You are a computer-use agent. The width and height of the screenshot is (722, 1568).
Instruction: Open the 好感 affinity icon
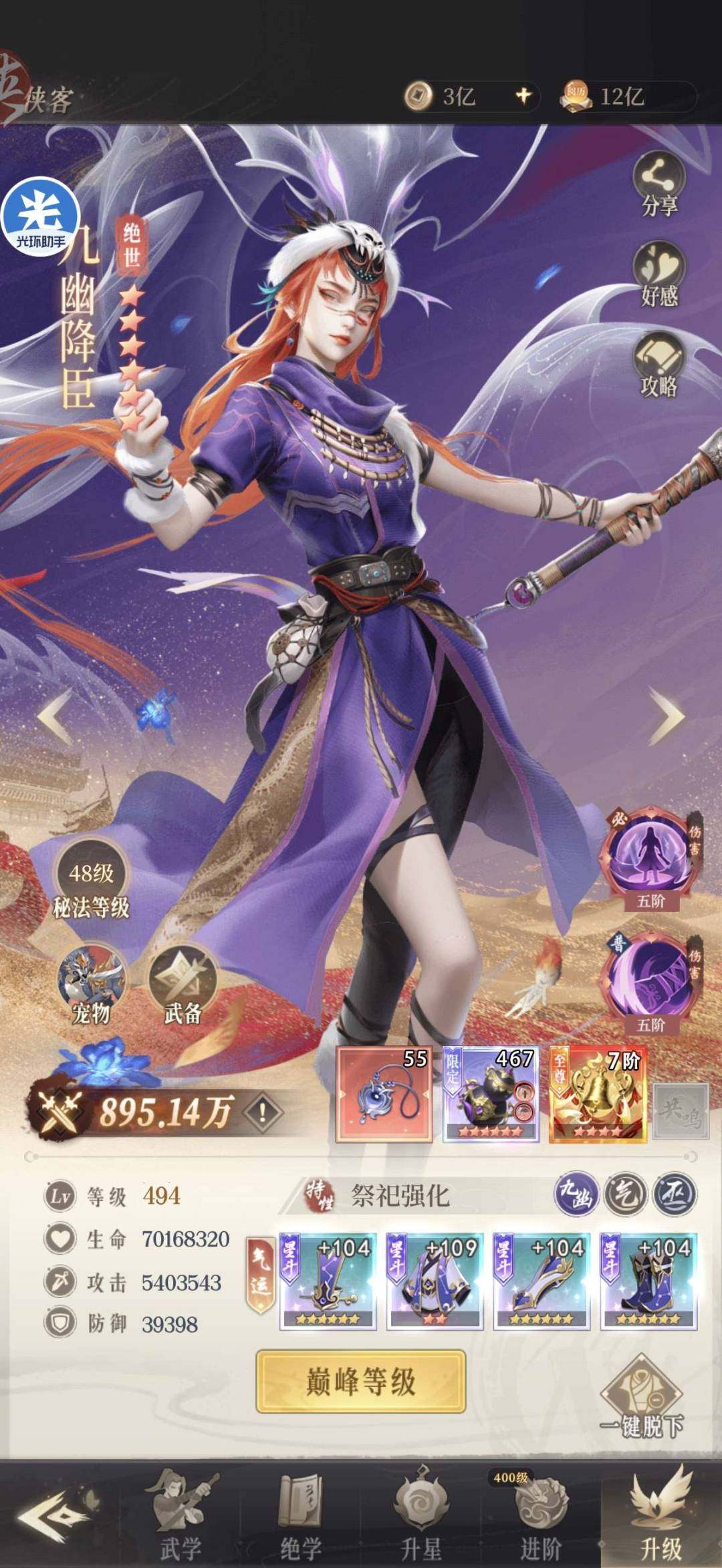658,274
